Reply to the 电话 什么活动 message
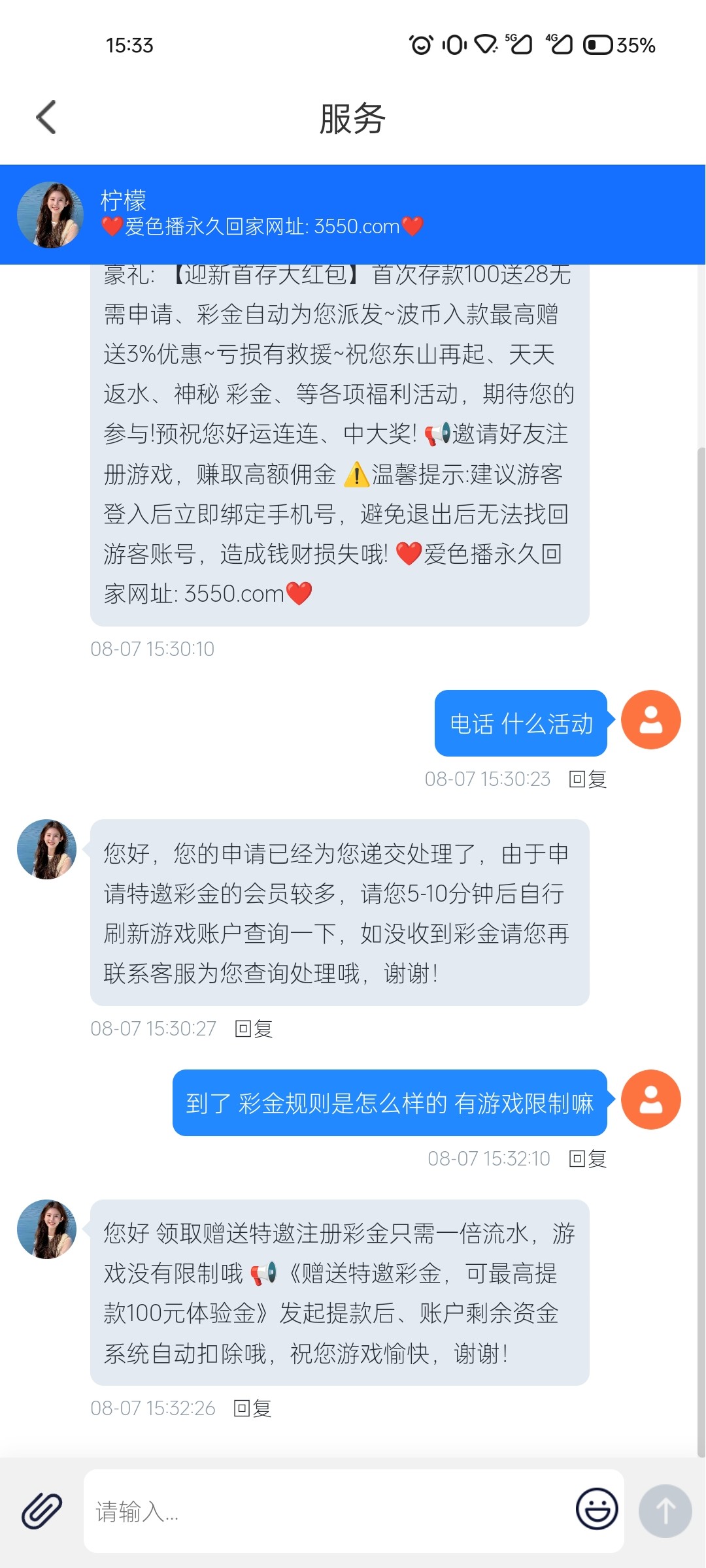 588,779
